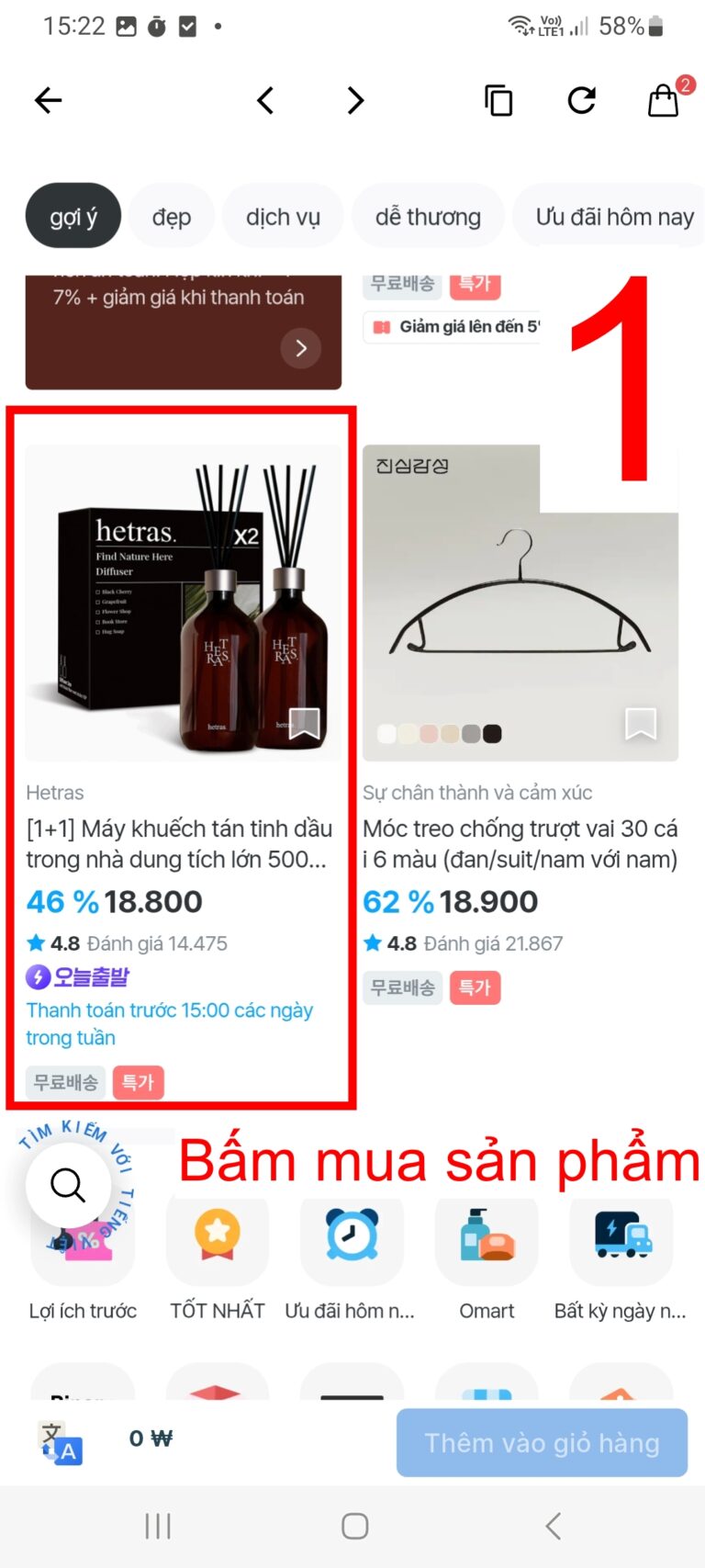The image size is (705, 1568).
Task: Select the black color swatch on the hanger
Action: [x=492, y=733]
